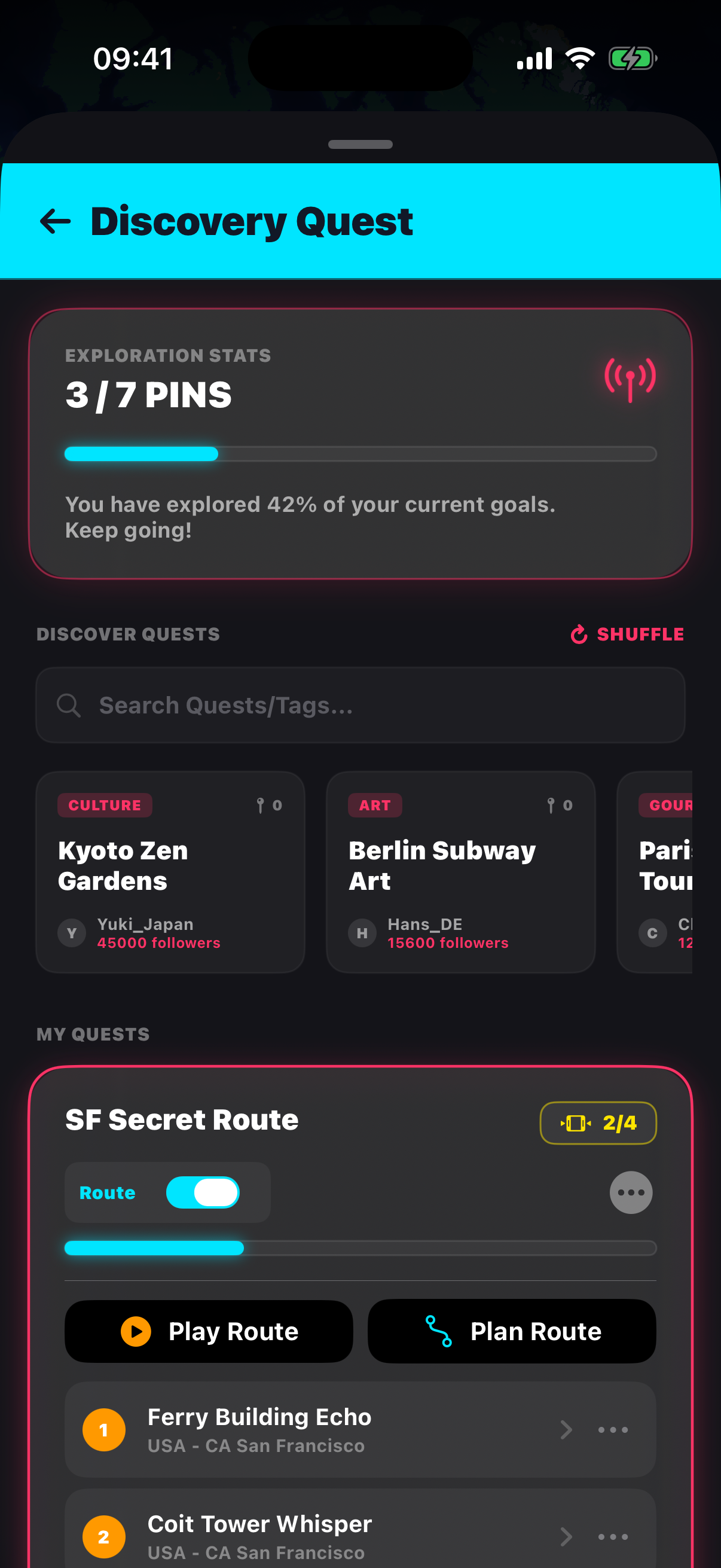Tap the route path icon inside Plan Route button
721x1568 pixels.
437,1331
